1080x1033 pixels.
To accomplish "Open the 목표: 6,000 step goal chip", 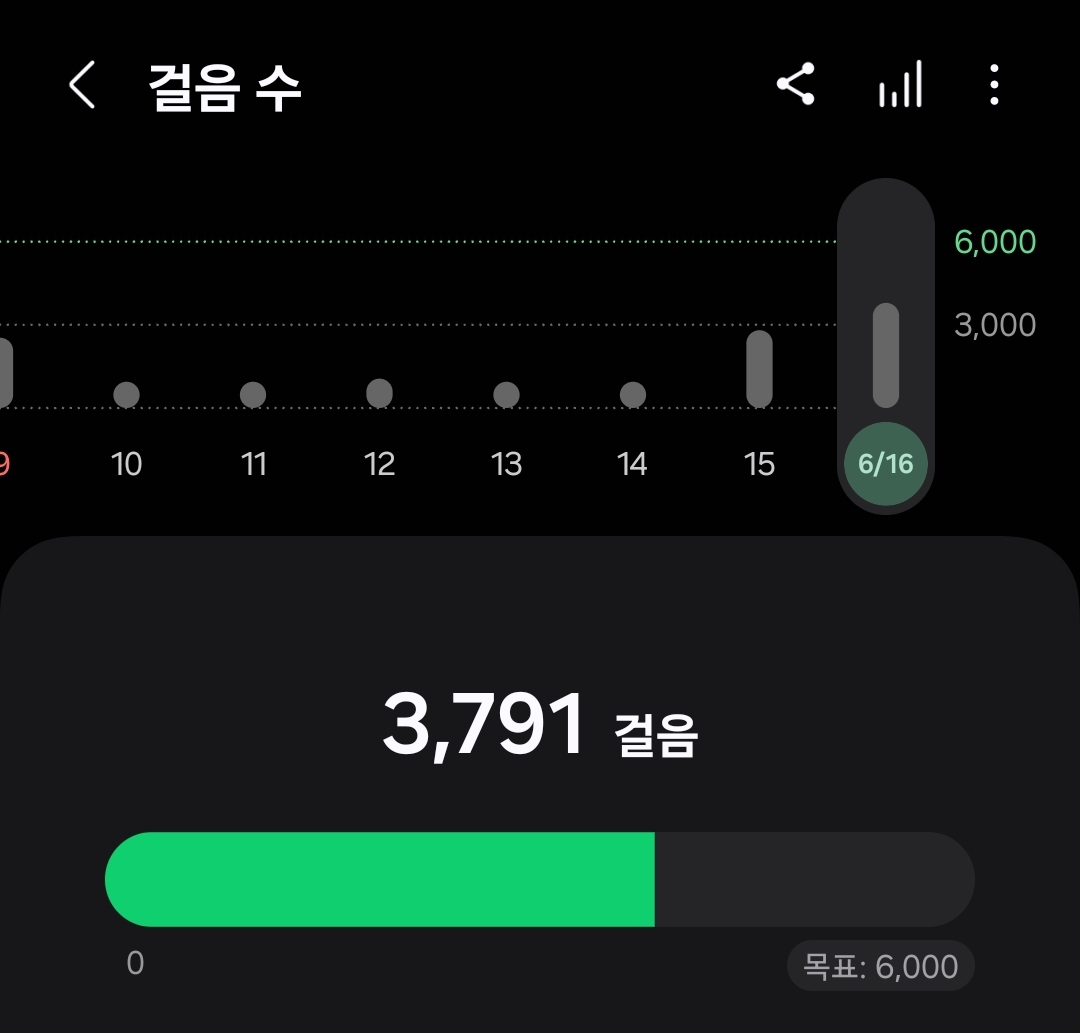I will 881,966.
